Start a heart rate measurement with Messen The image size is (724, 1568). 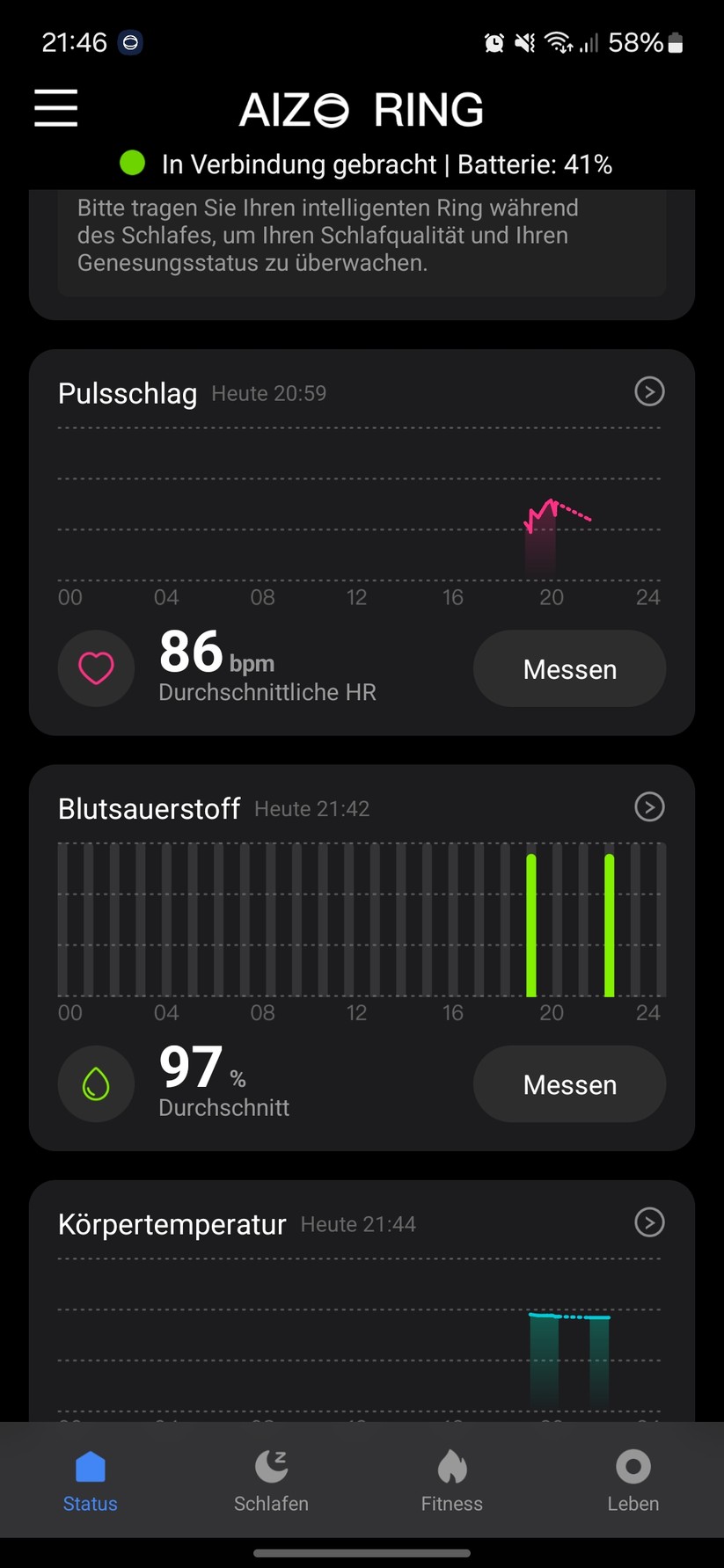click(x=568, y=668)
